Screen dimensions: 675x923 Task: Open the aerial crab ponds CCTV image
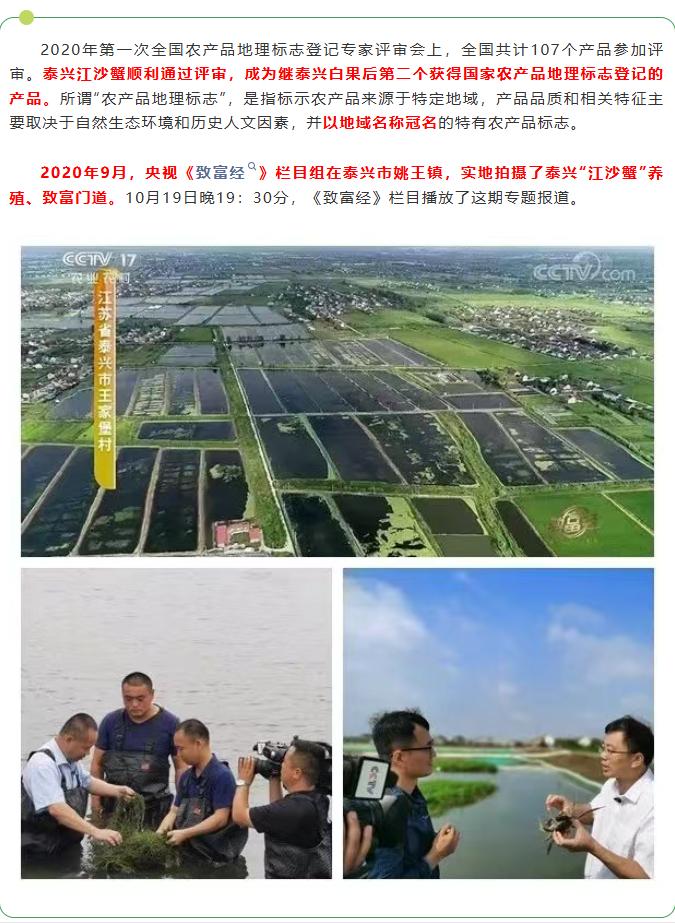pyautogui.click(x=337, y=401)
